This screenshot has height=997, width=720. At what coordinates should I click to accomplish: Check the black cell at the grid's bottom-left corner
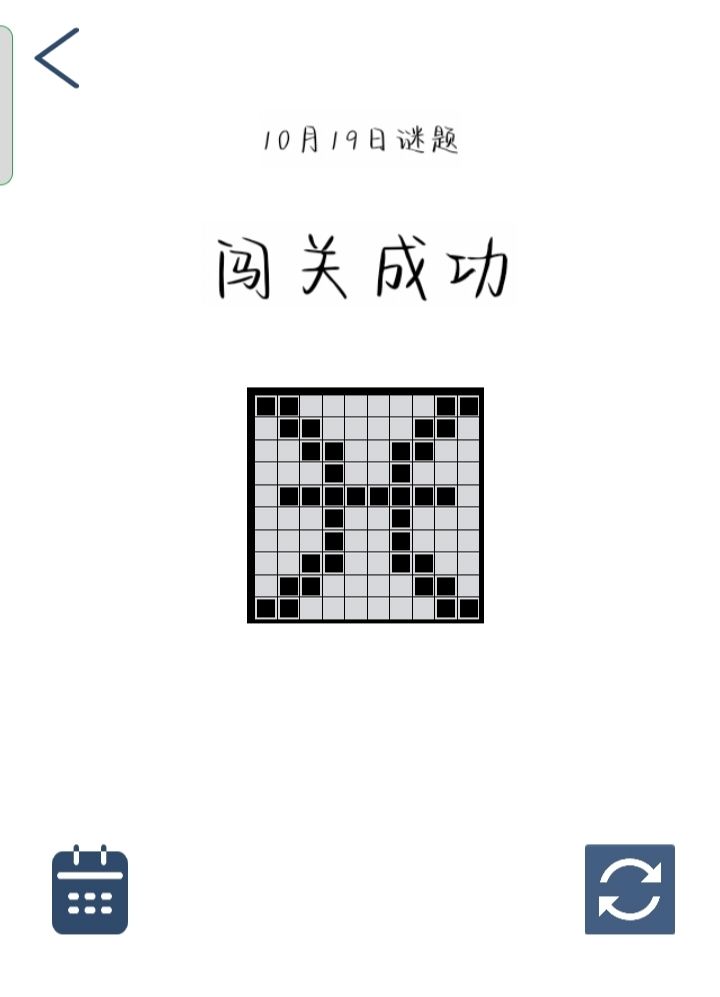click(x=267, y=610)
